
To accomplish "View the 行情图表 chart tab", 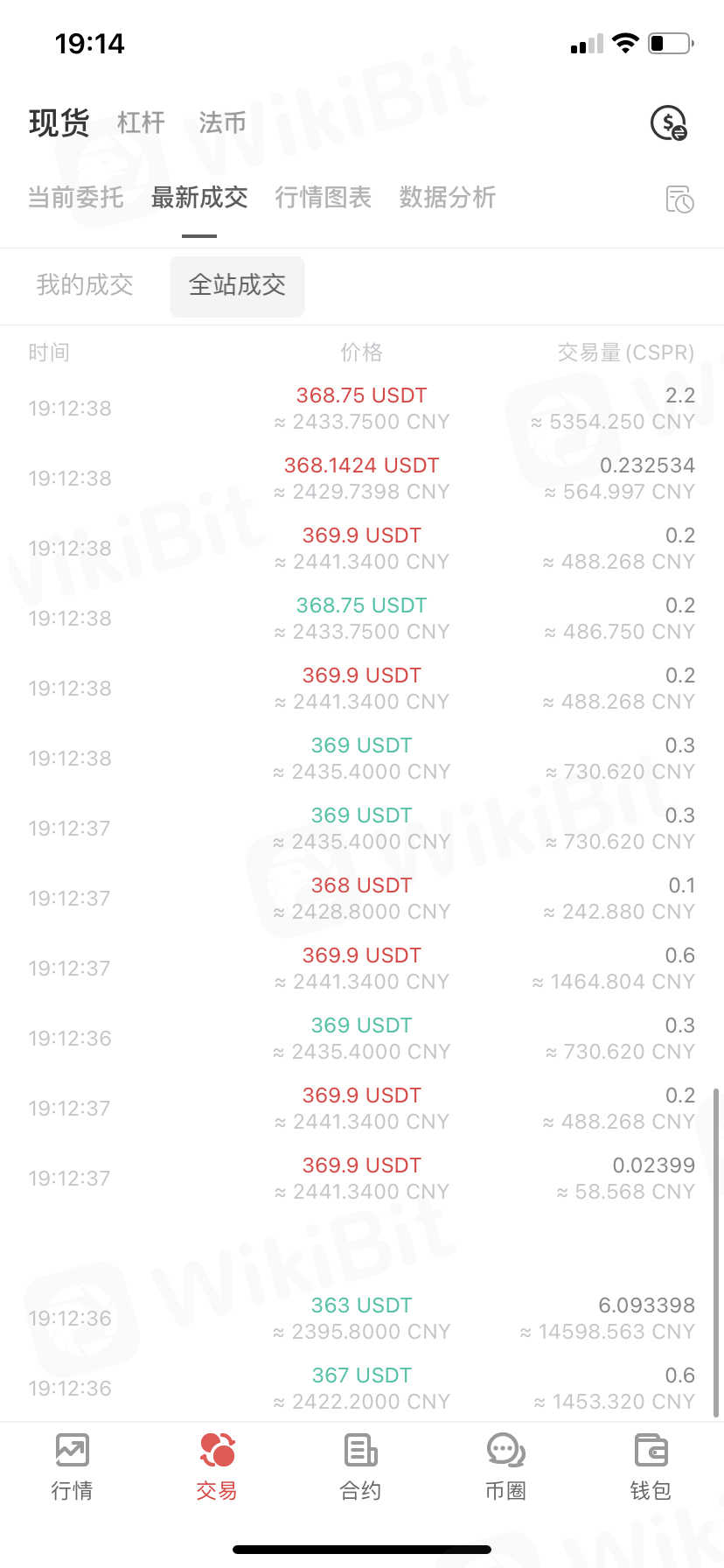I will [324, 198].
